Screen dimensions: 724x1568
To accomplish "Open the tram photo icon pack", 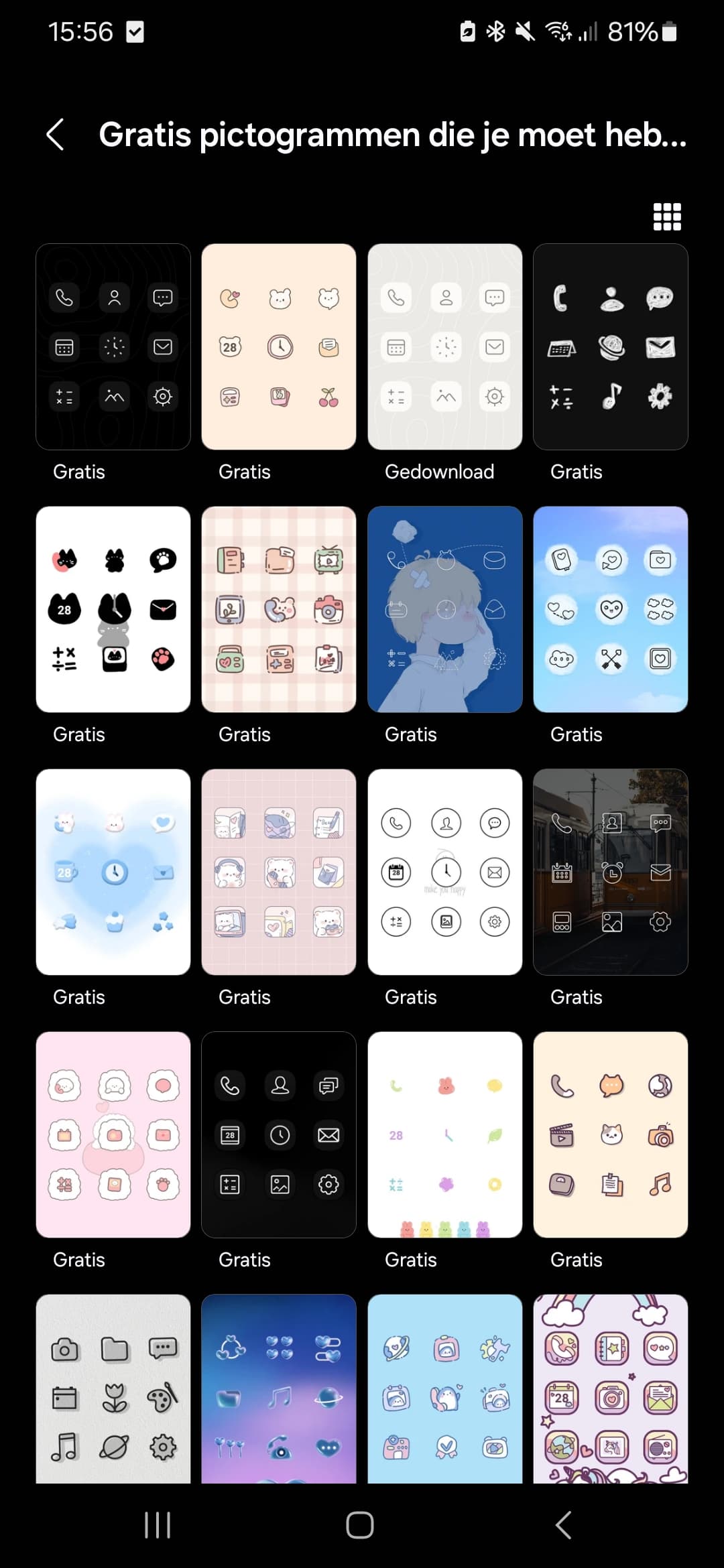I will click(610, 872).
